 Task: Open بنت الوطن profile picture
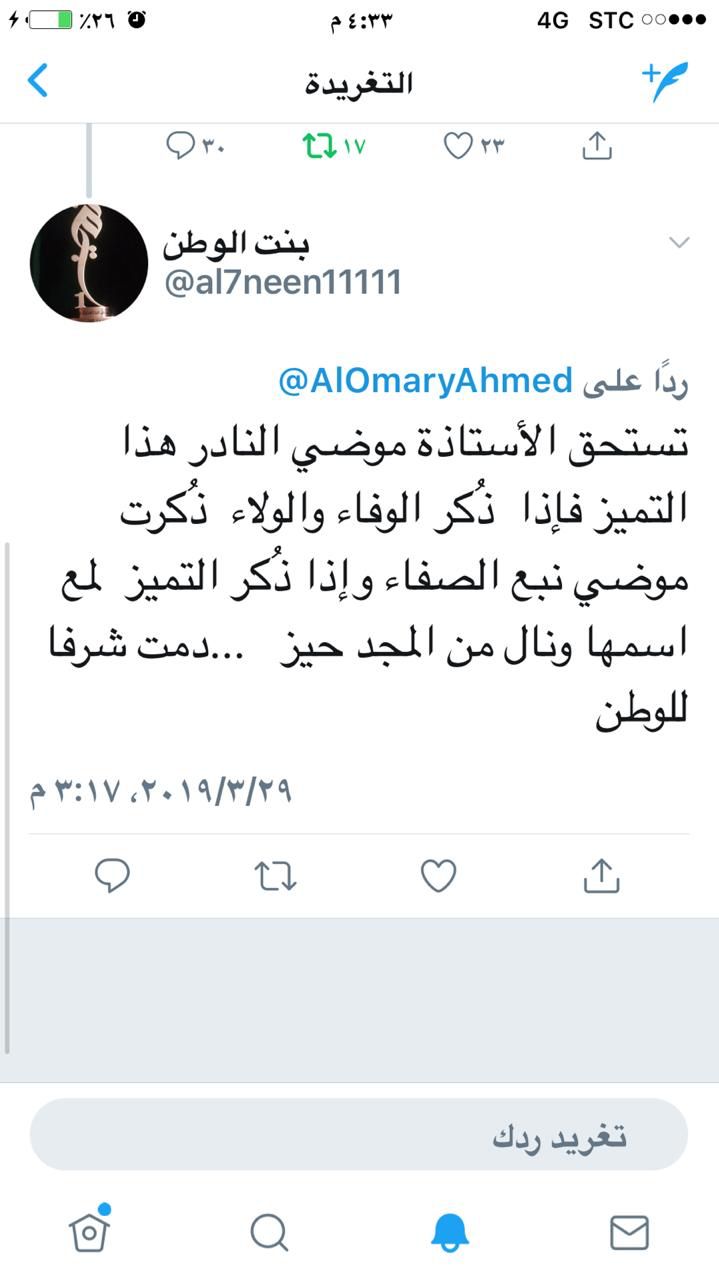[x=89, y=264]
